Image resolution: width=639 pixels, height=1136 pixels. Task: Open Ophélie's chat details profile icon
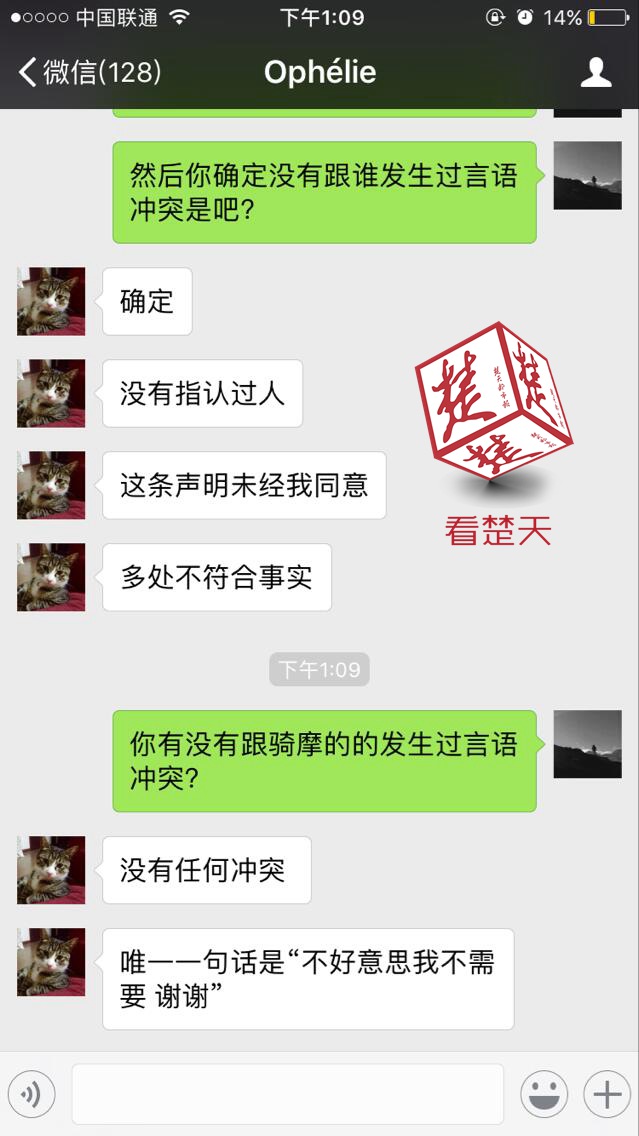596,72
